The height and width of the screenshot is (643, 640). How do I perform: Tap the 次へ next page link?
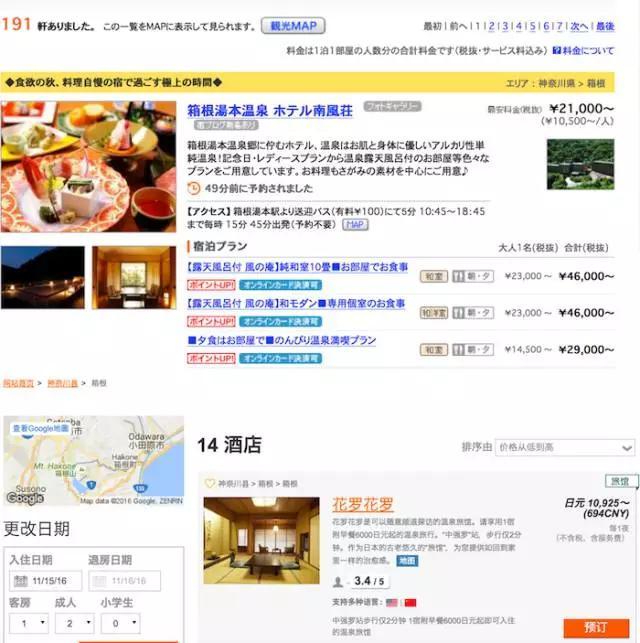(579, 26)
